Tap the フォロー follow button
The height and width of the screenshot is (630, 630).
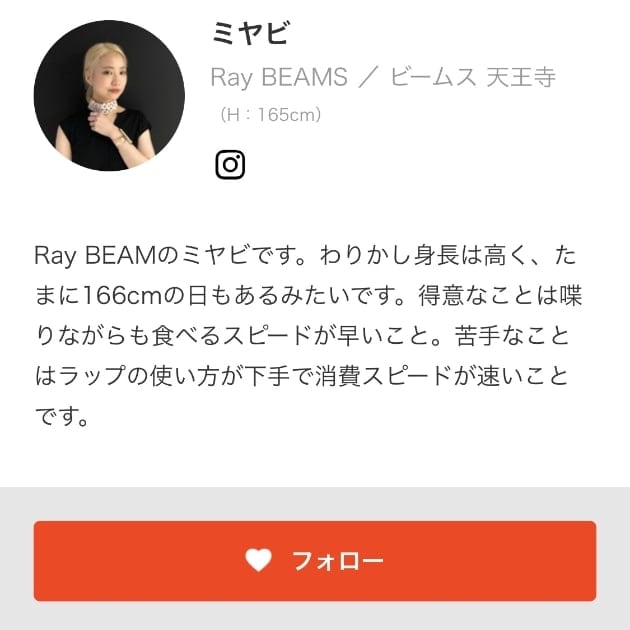click(x=315, y=561)
